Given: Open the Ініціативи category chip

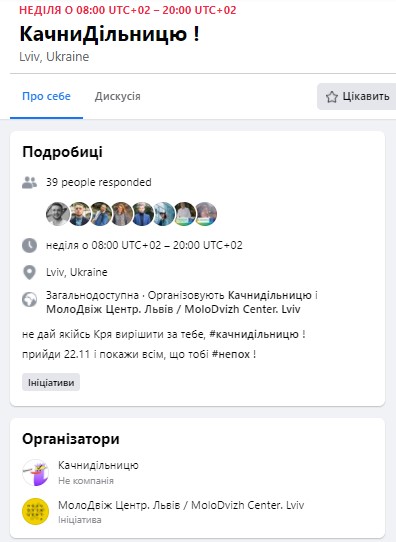Looking at the screenshot, I should [51, 382].
